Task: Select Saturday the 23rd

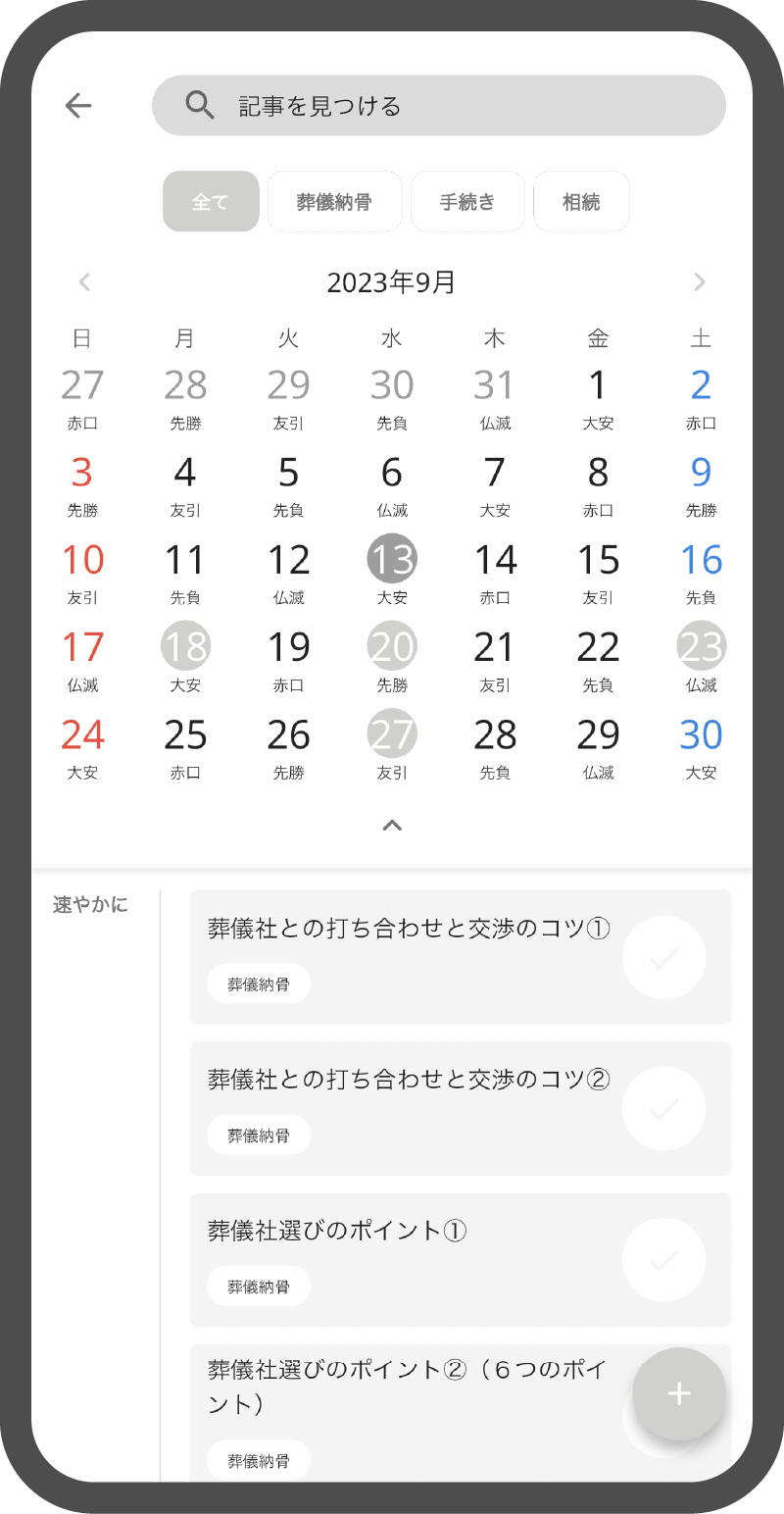Action: pos(701,647)
